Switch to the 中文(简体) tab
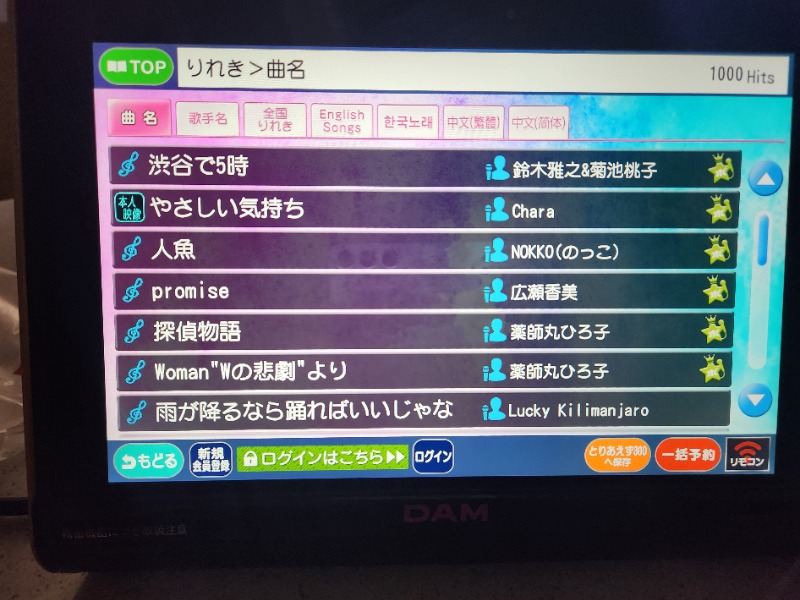The image size is (800, 600). point(539,123)
